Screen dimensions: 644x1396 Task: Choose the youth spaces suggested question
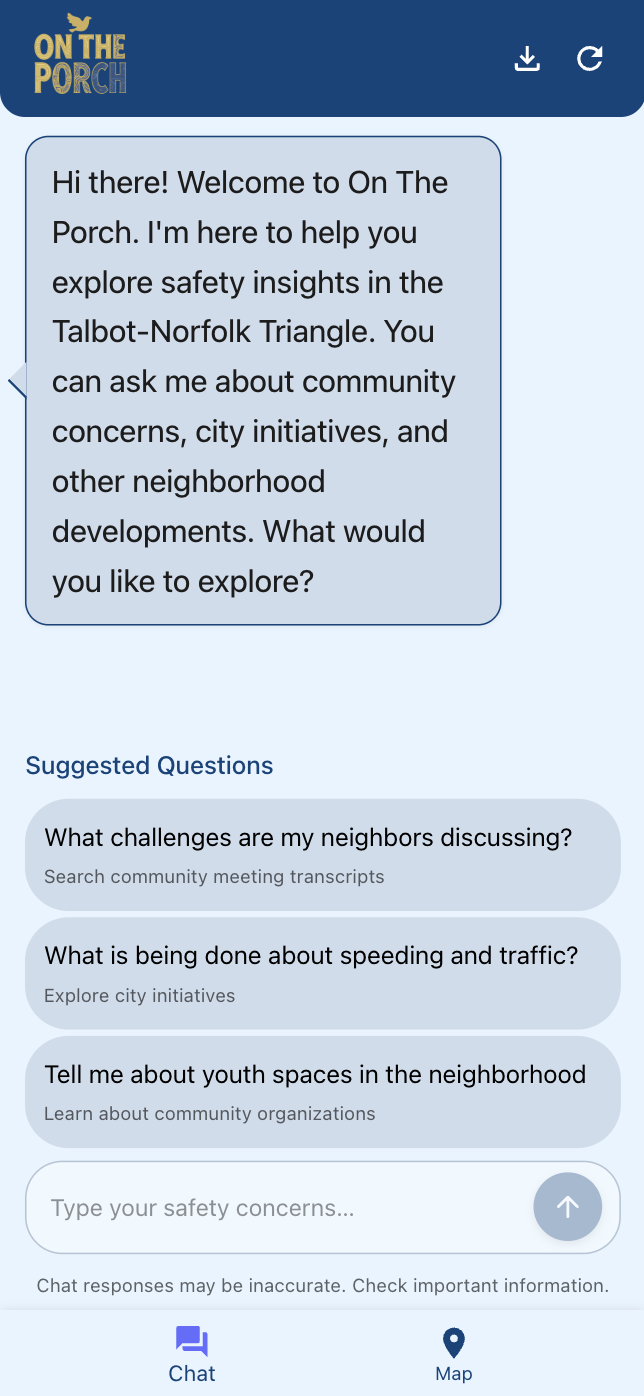322,1092
